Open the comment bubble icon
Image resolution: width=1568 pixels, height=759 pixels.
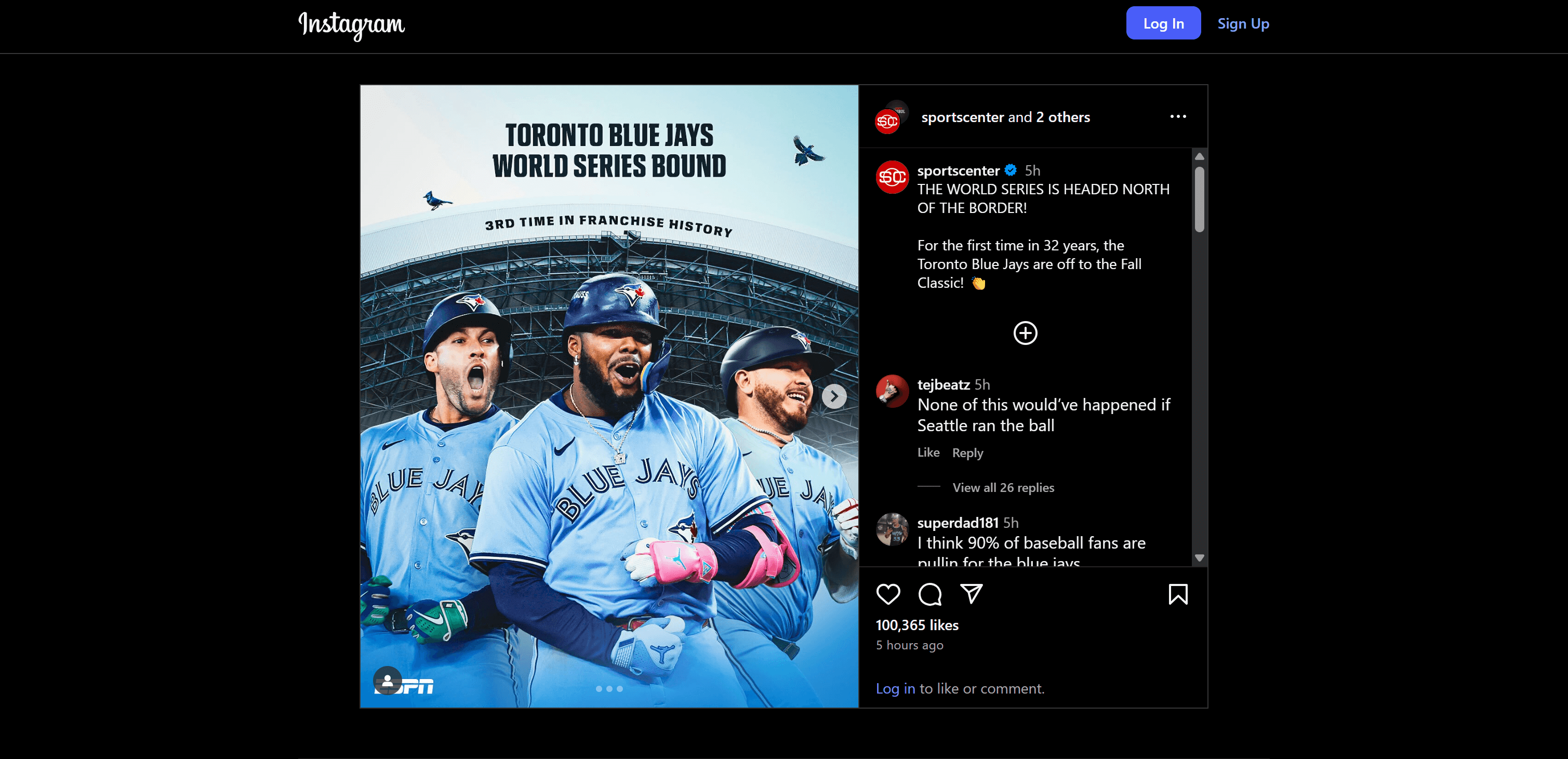(x=929, y=594)
